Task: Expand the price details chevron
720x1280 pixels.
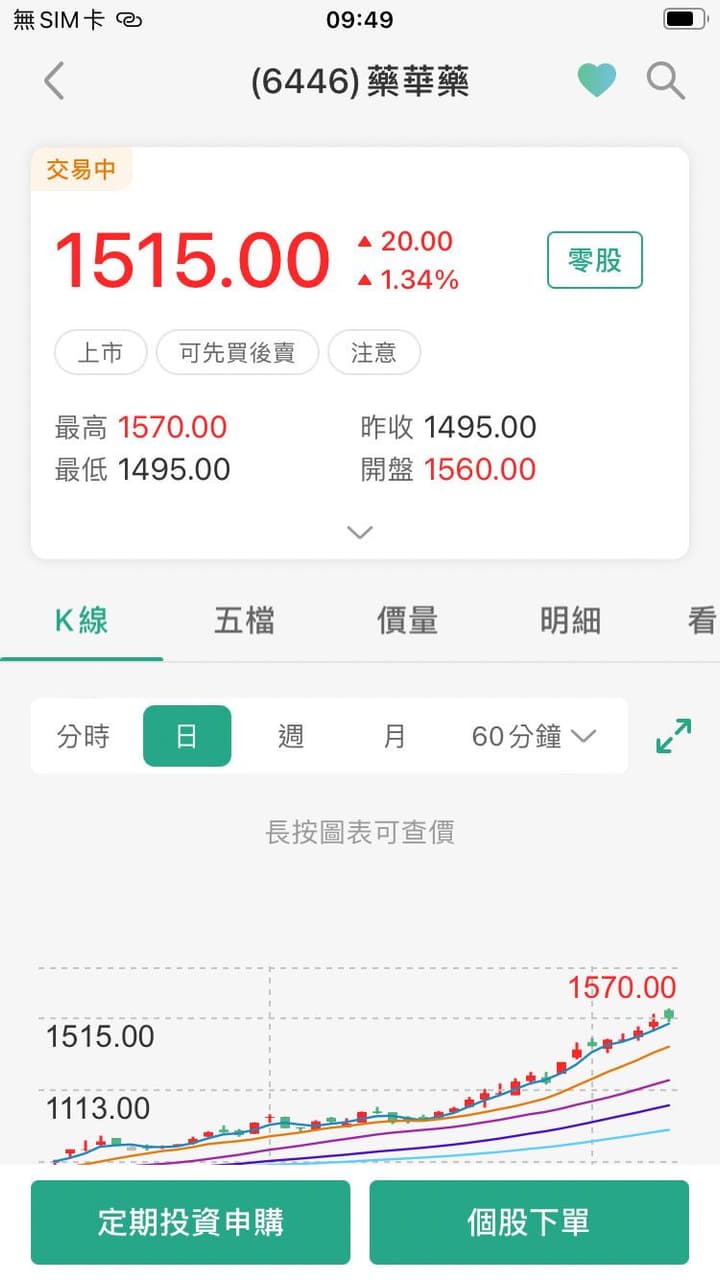Action: pos(360,533)
